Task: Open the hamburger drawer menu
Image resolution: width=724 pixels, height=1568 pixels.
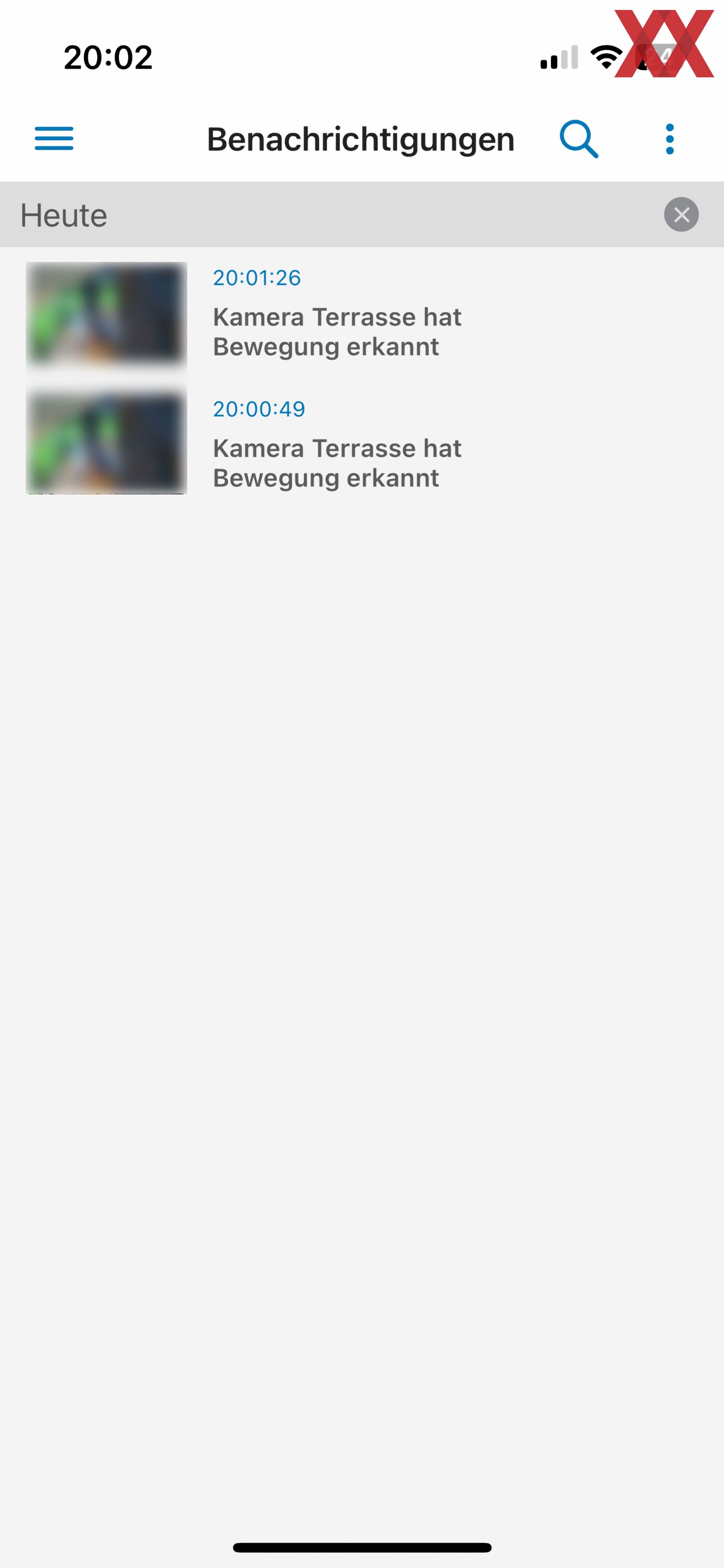Action: point(54,139)
